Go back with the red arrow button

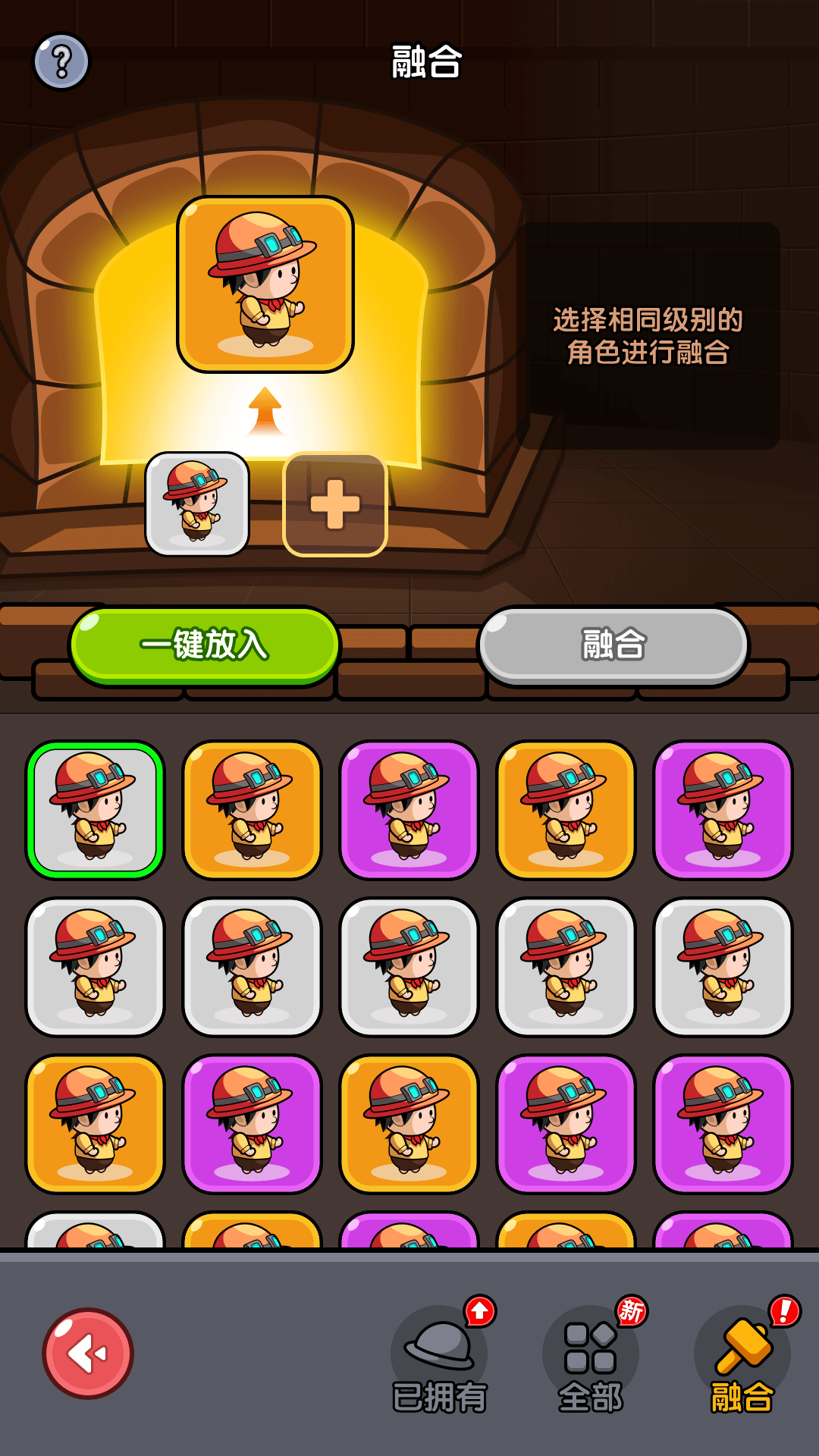[88, 1354]
